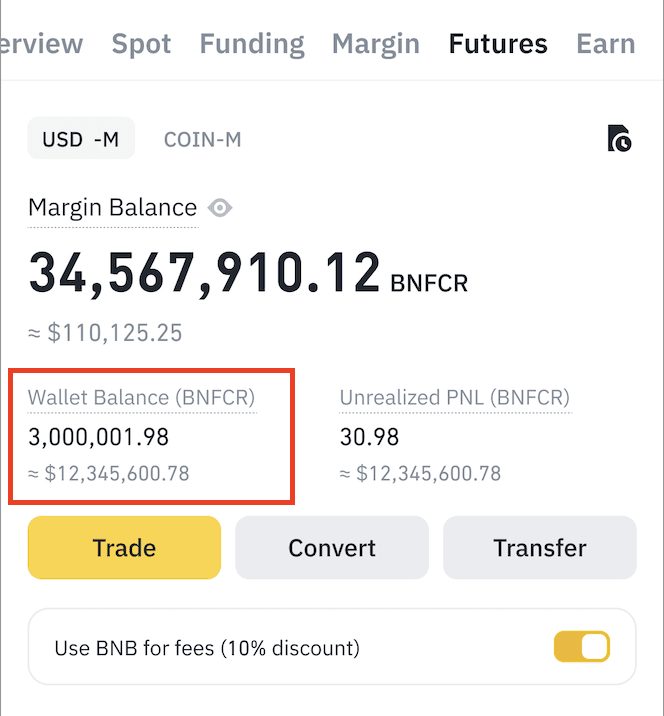This screenshot has width=664, height=716.
Task: Tap the yellow Trade button
Action: coord(124,548)
